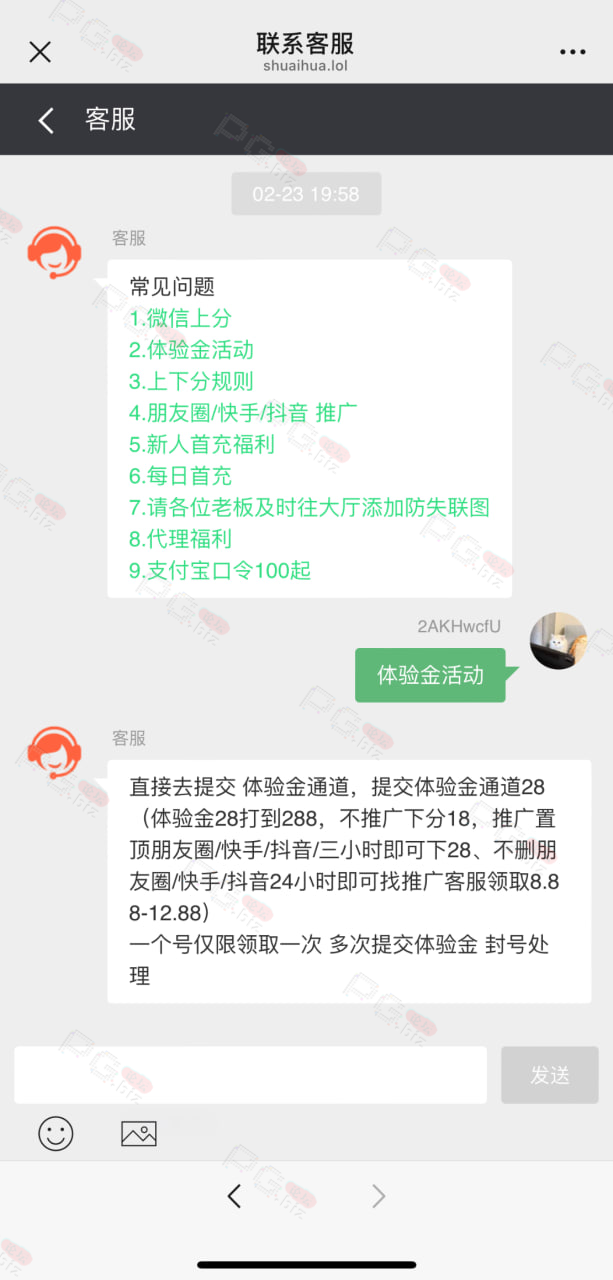Go back from the 客服 chat header
The width and height of the screenshot is (613, 1280).
[46, 120]
